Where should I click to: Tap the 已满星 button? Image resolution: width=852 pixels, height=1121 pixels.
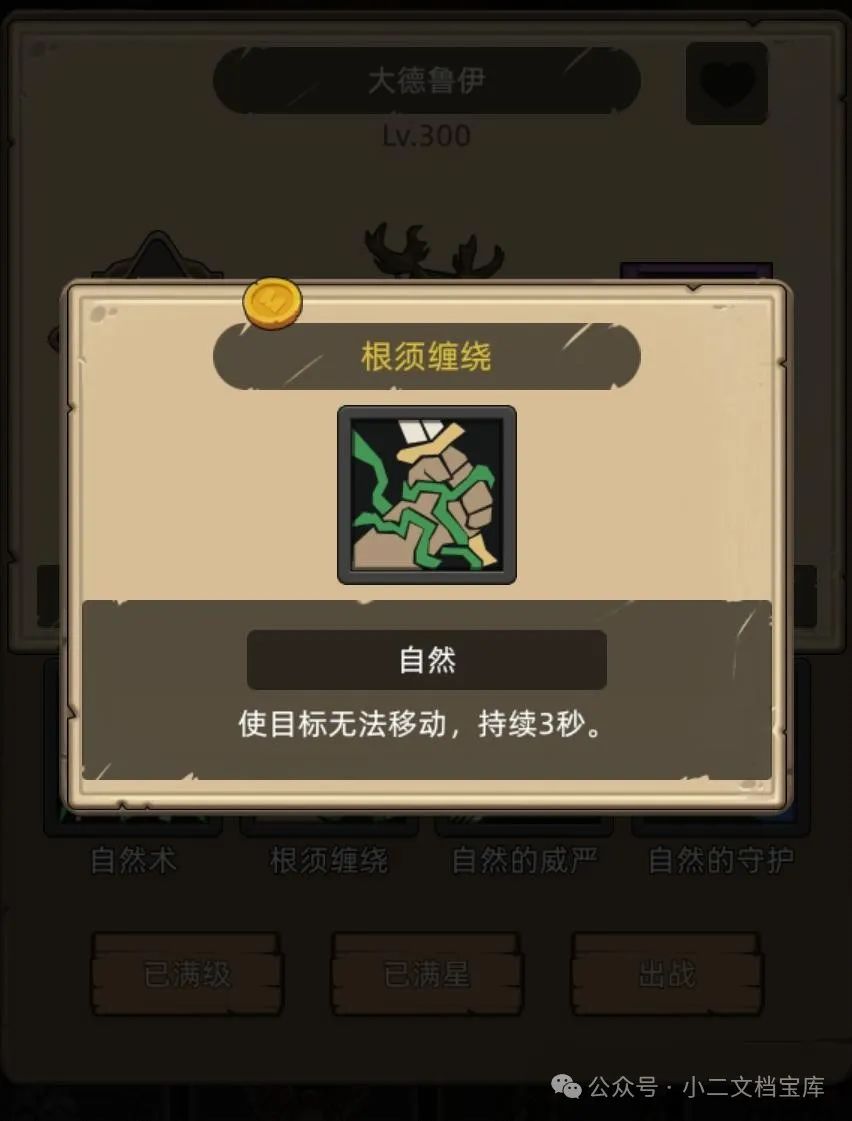pos(427,974)
